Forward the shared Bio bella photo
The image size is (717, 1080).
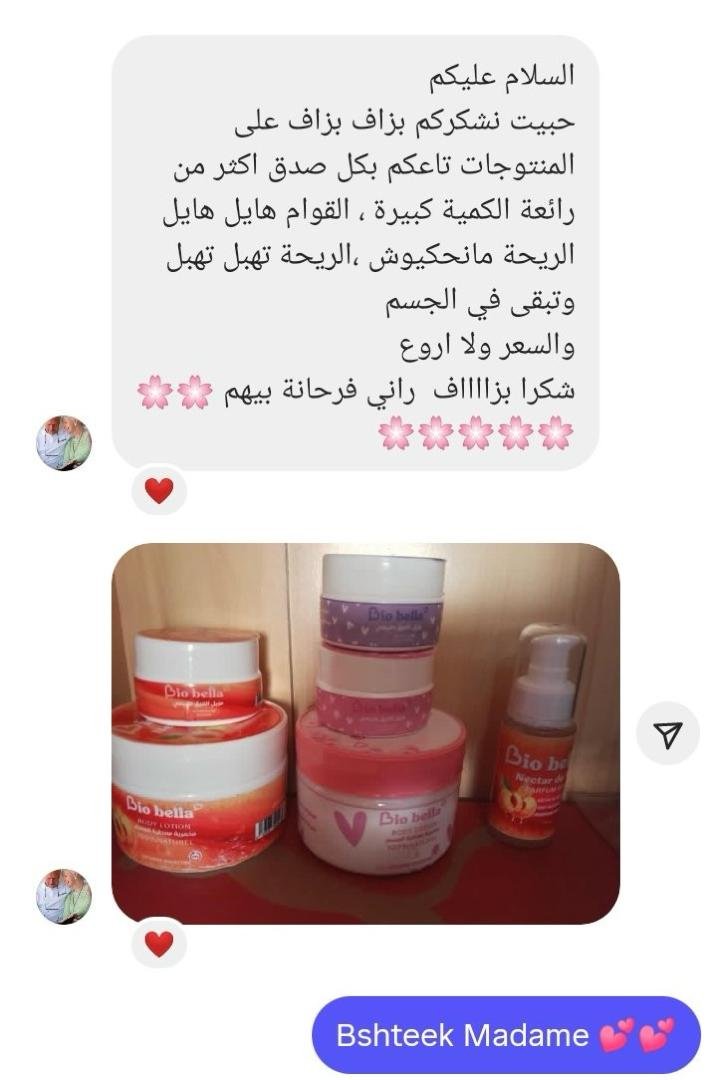(x=667, y=735)
